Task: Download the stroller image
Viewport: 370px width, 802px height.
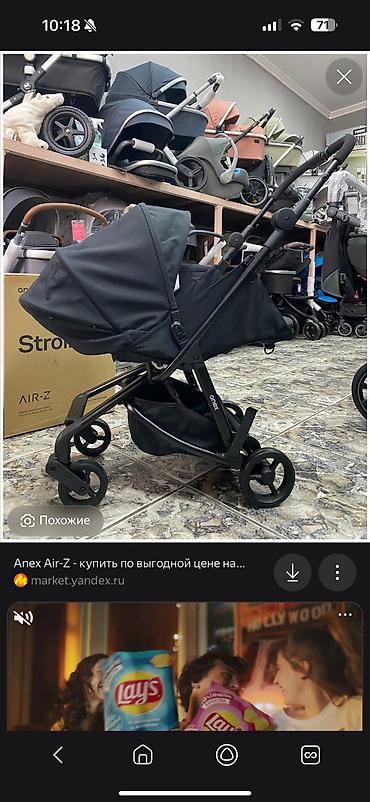Action: tap(292, 573)
